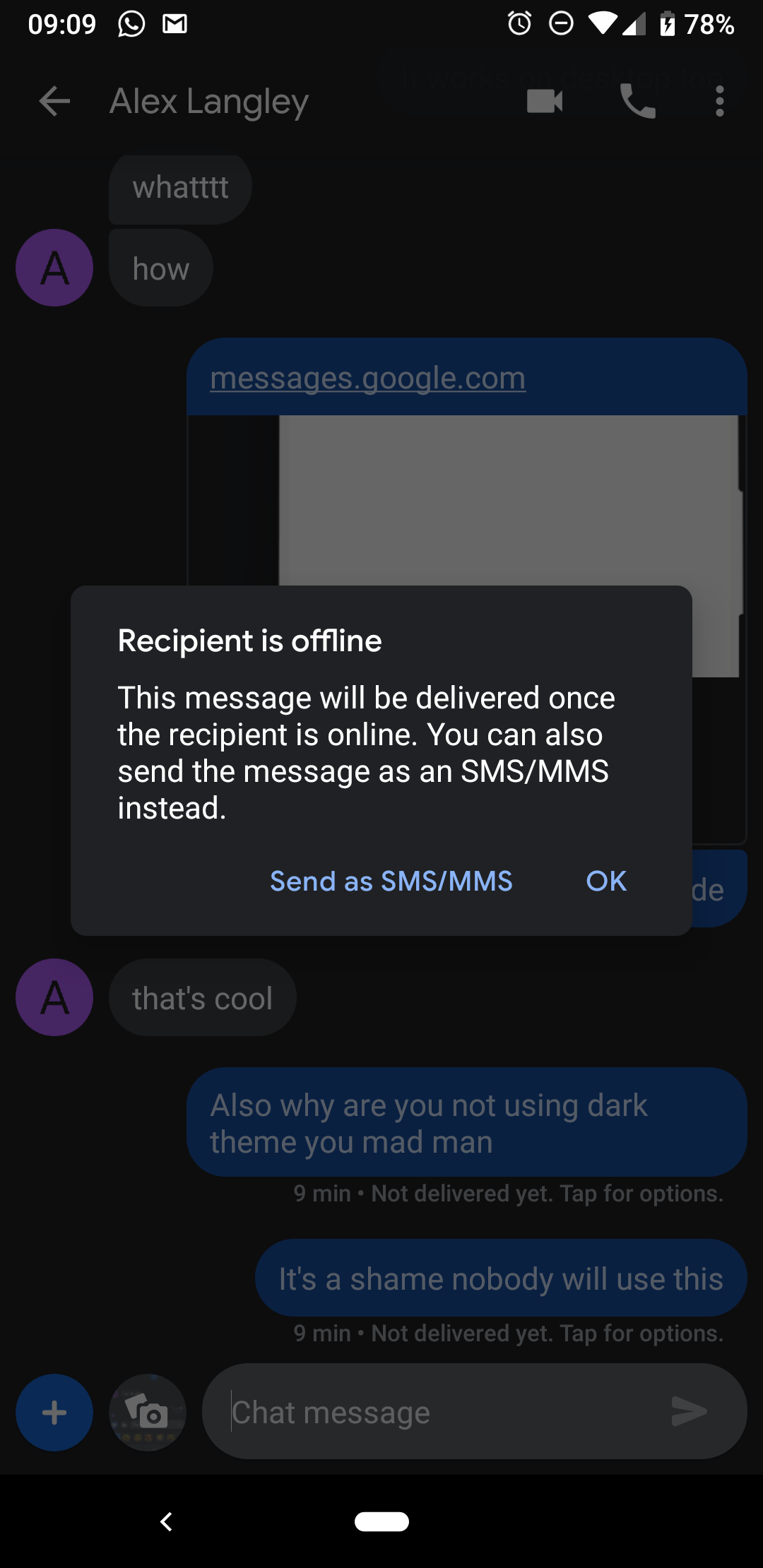Tap the home pill in navigation bar
This screenshot has width=763, height=1568.
pos(381,1521)
